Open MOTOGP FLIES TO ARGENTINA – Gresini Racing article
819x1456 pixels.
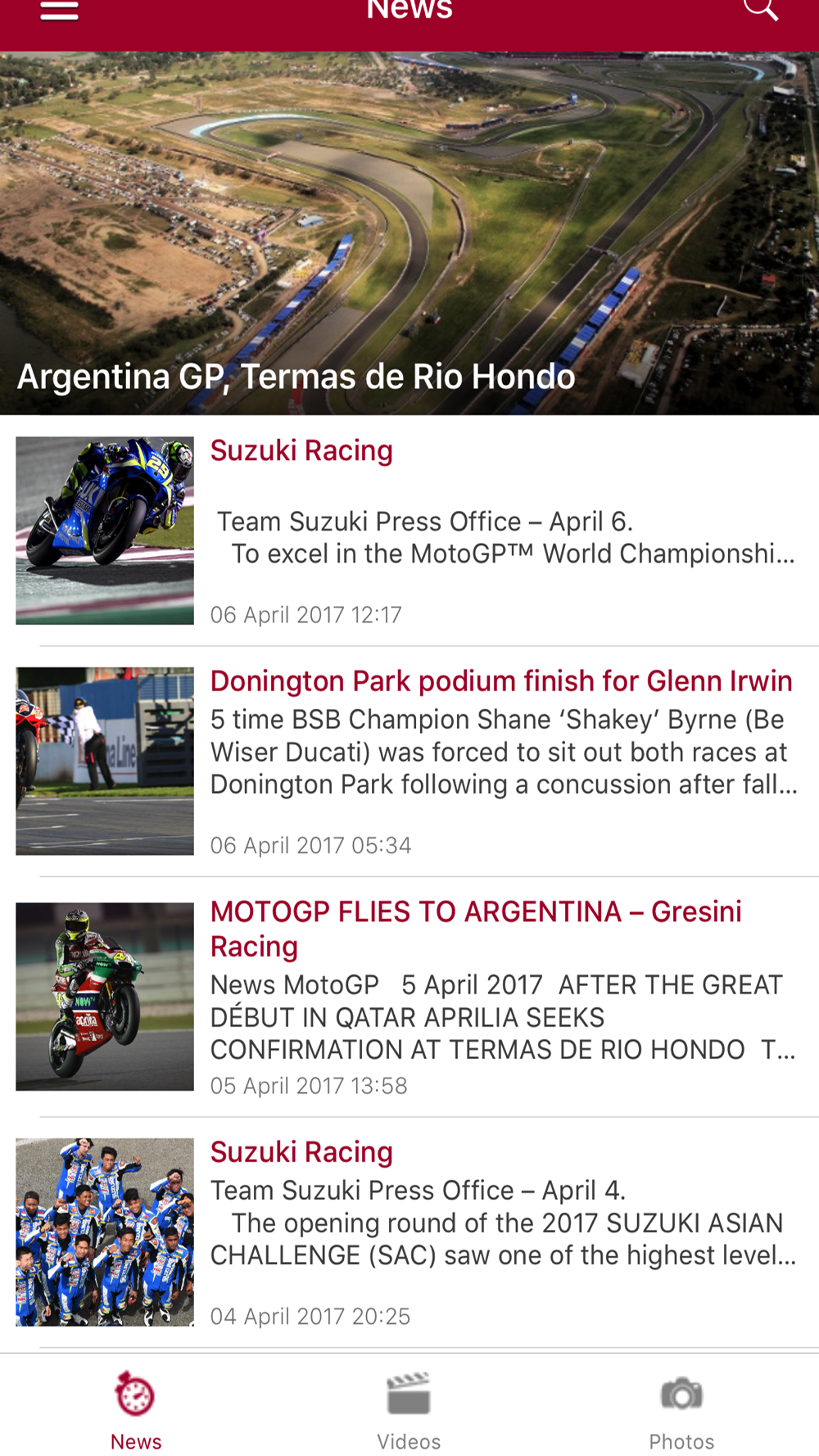[x=409, y=997]
